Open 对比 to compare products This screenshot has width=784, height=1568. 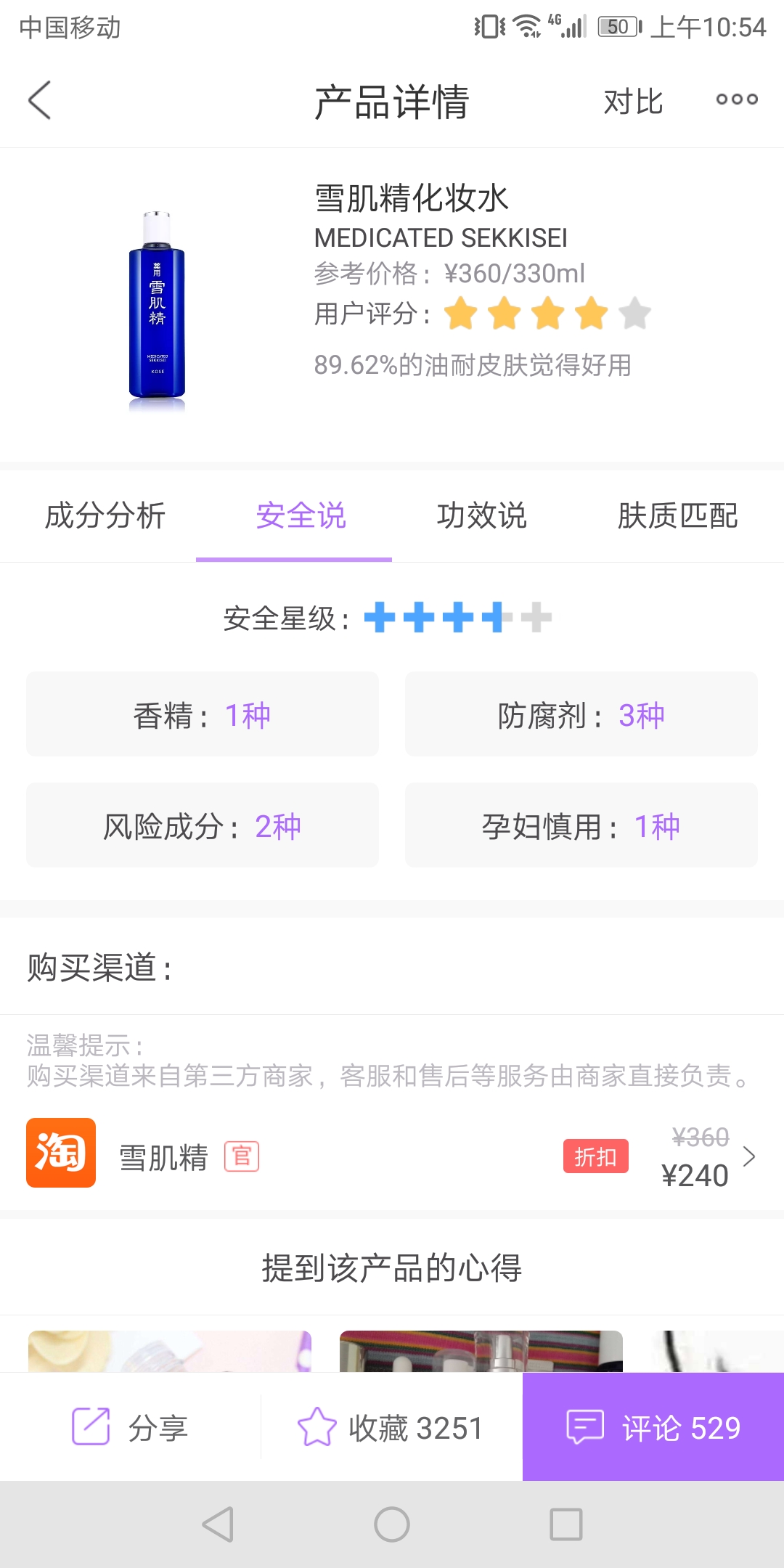(632, 102)
